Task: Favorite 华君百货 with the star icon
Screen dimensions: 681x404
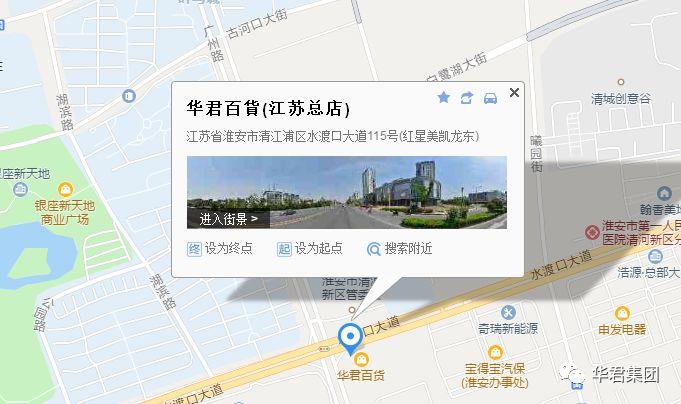Action: tap(444, 97)
